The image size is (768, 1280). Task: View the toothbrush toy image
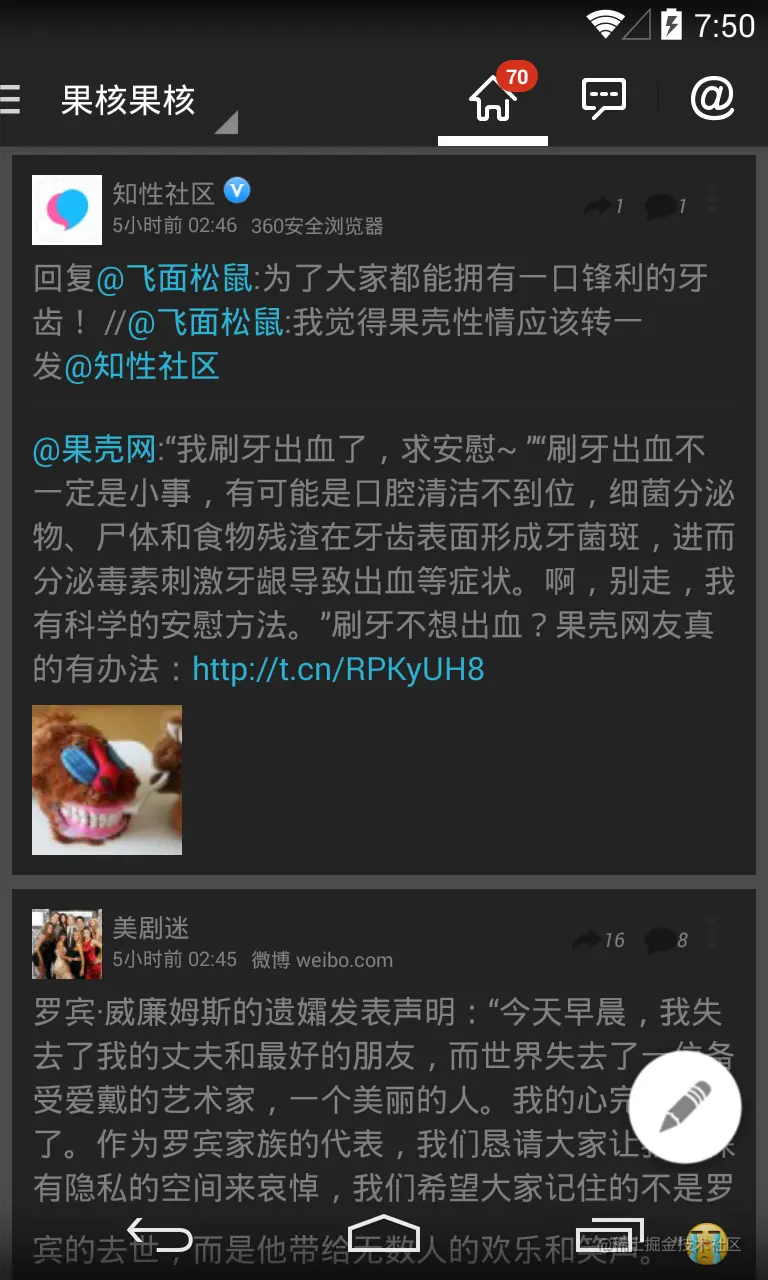(107, 780)
